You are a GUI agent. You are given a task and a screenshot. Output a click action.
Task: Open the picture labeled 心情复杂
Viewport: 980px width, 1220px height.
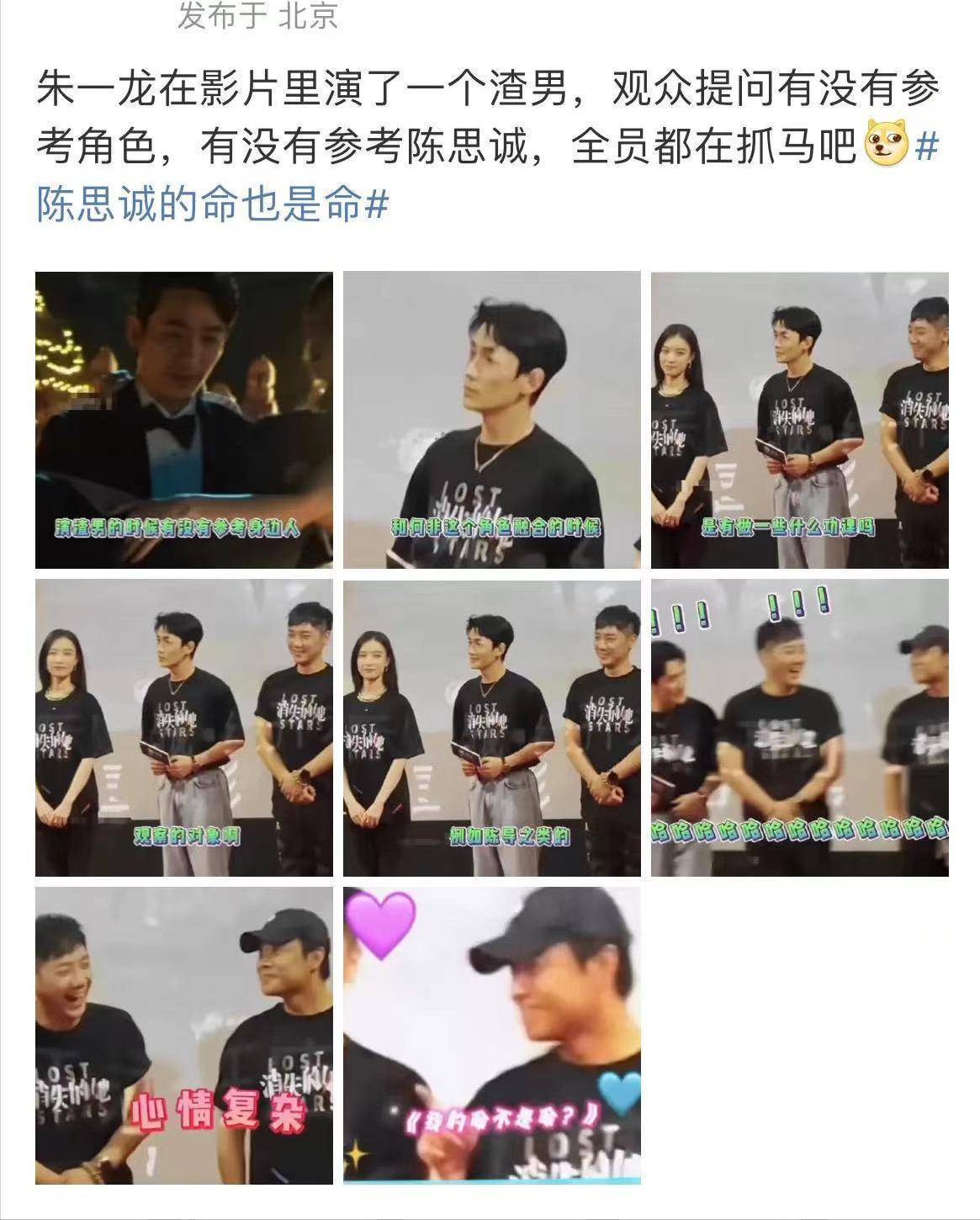[184, 1035]
